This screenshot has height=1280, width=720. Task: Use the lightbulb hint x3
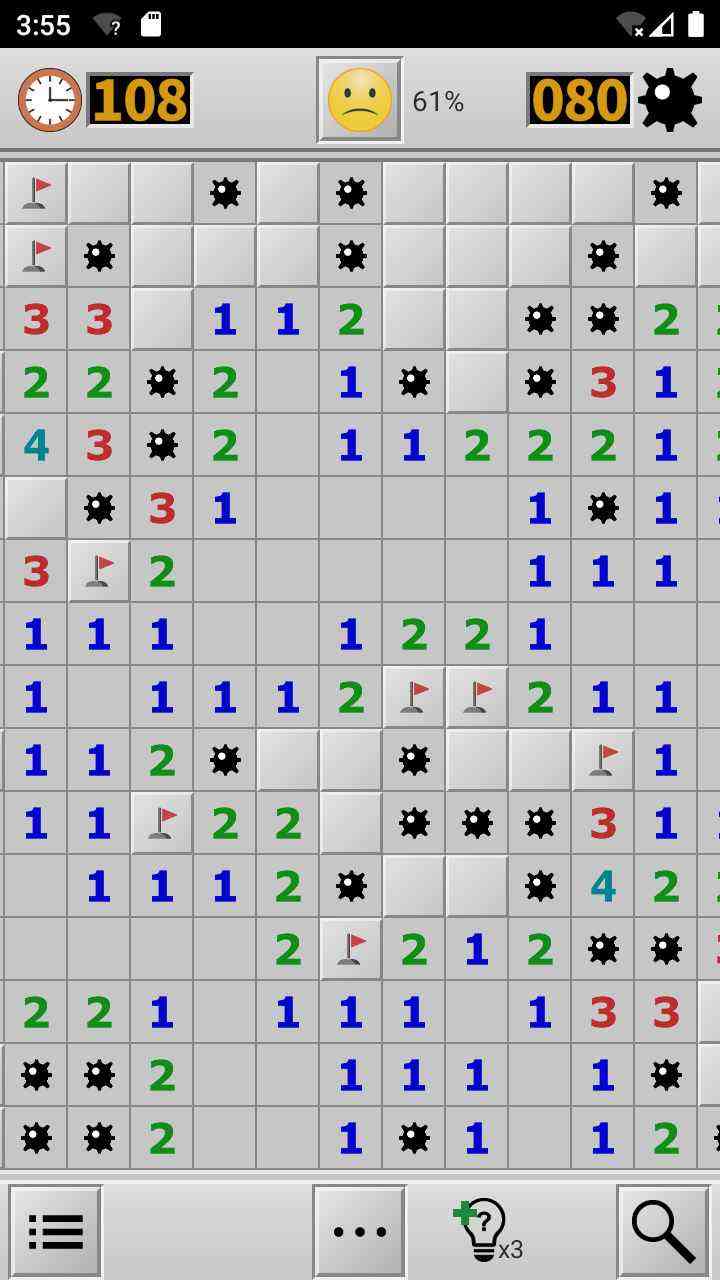pyautogui.click(x=485, y=1231)
